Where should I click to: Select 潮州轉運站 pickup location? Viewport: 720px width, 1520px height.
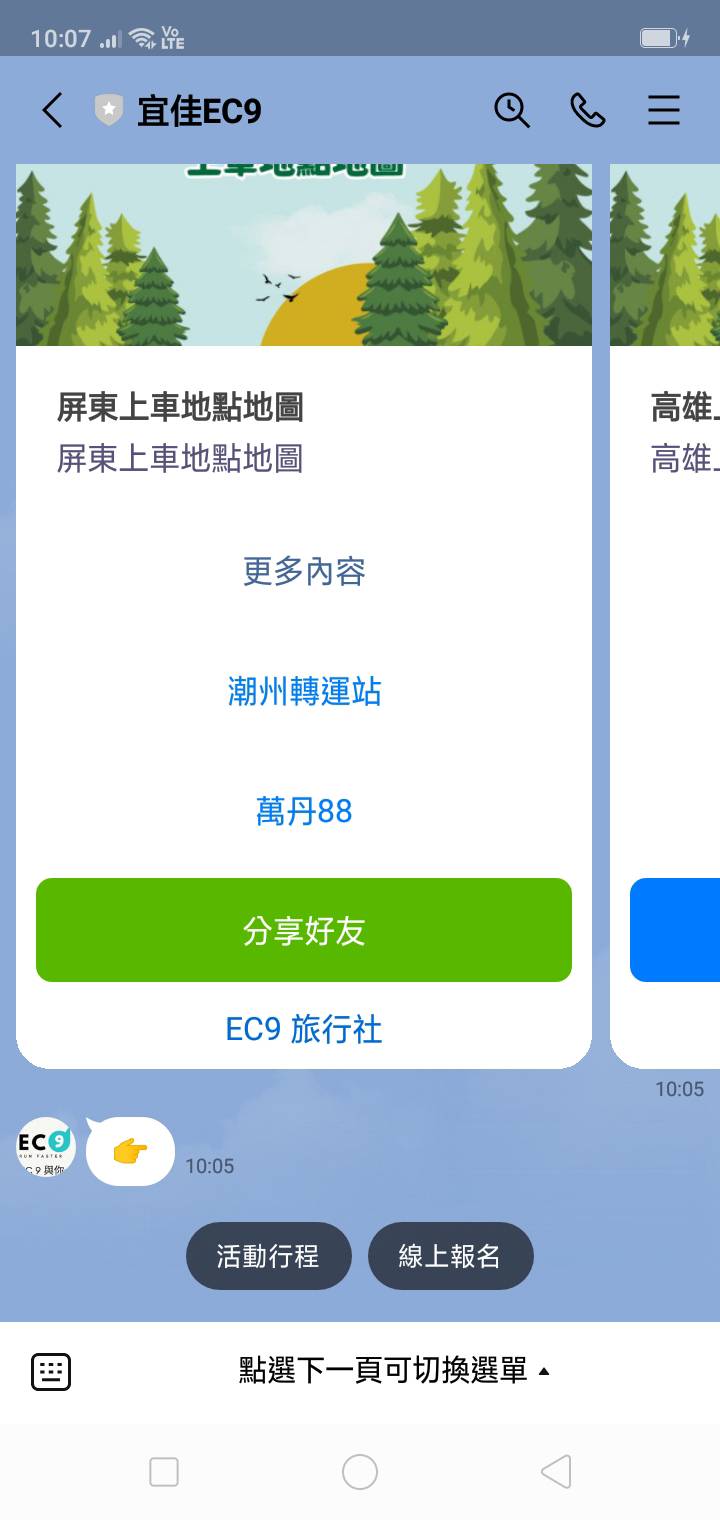(303, 691)
